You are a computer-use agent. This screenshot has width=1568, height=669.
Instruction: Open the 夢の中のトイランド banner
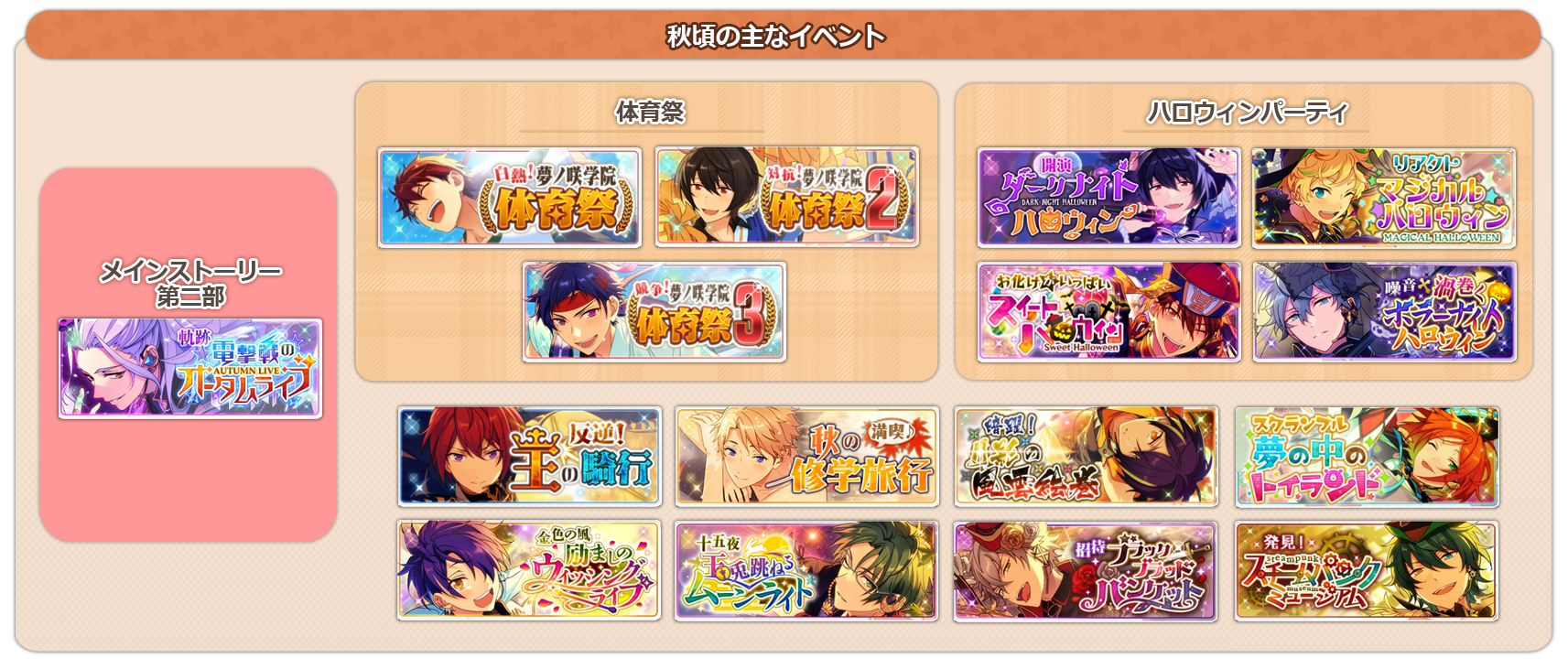(1366, 457)
